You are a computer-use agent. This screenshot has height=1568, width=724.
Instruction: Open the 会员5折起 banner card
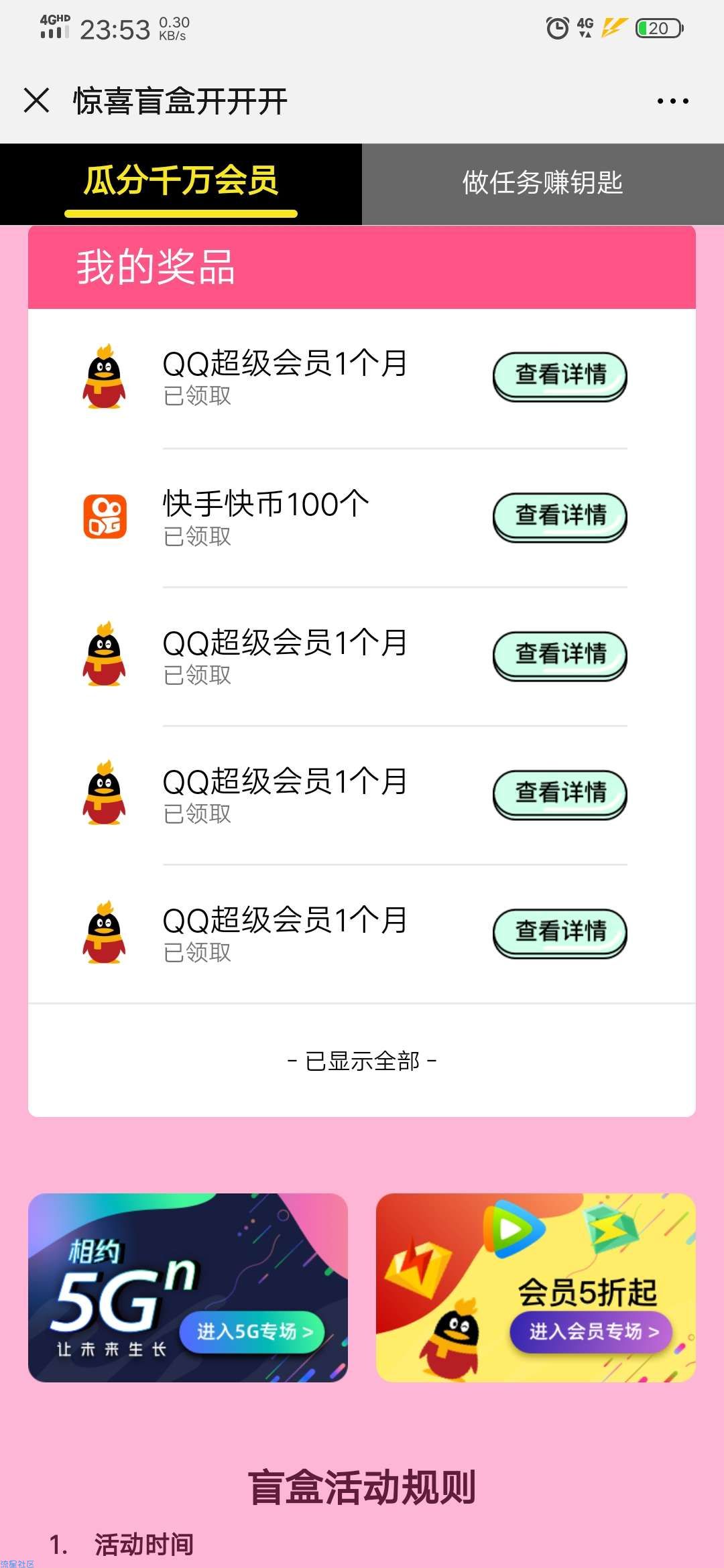536,1287
